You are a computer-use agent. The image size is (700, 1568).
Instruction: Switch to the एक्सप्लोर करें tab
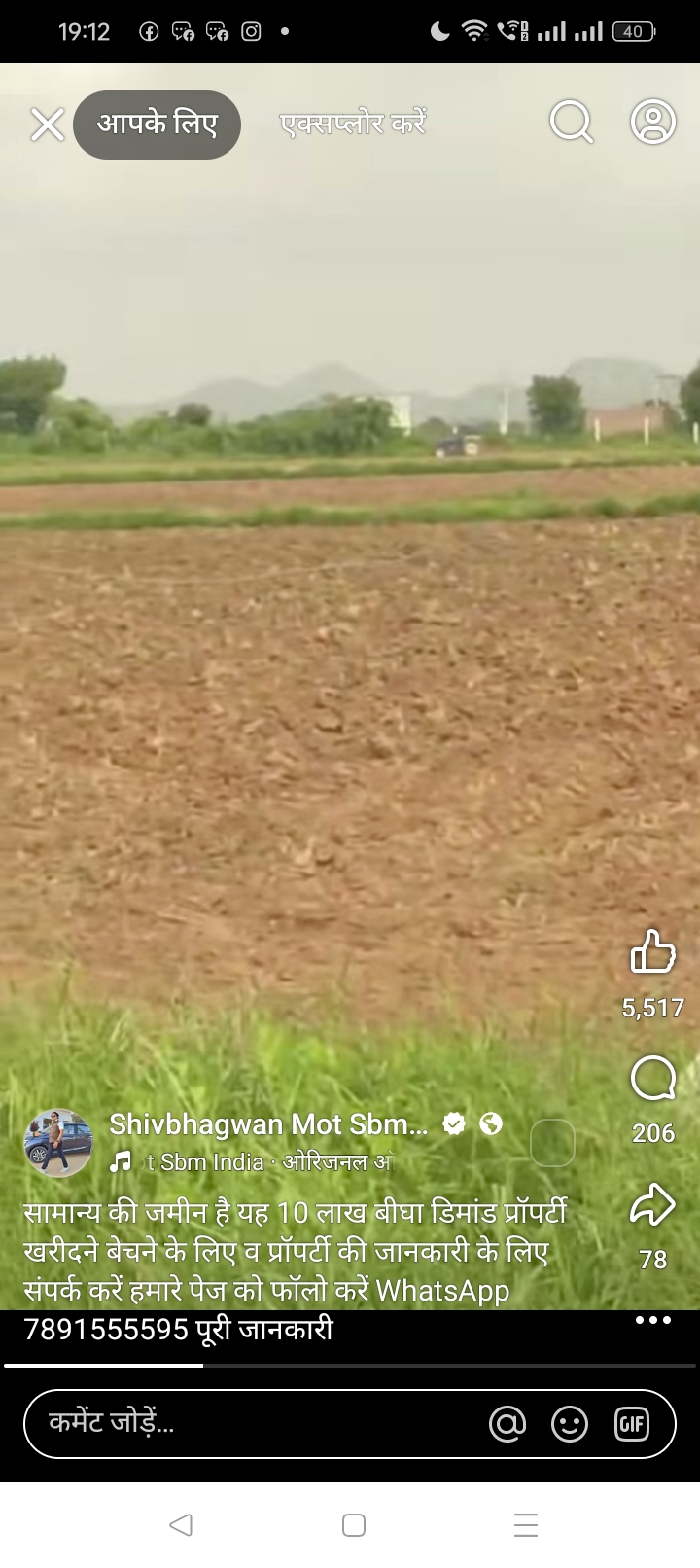pos(353,125)
